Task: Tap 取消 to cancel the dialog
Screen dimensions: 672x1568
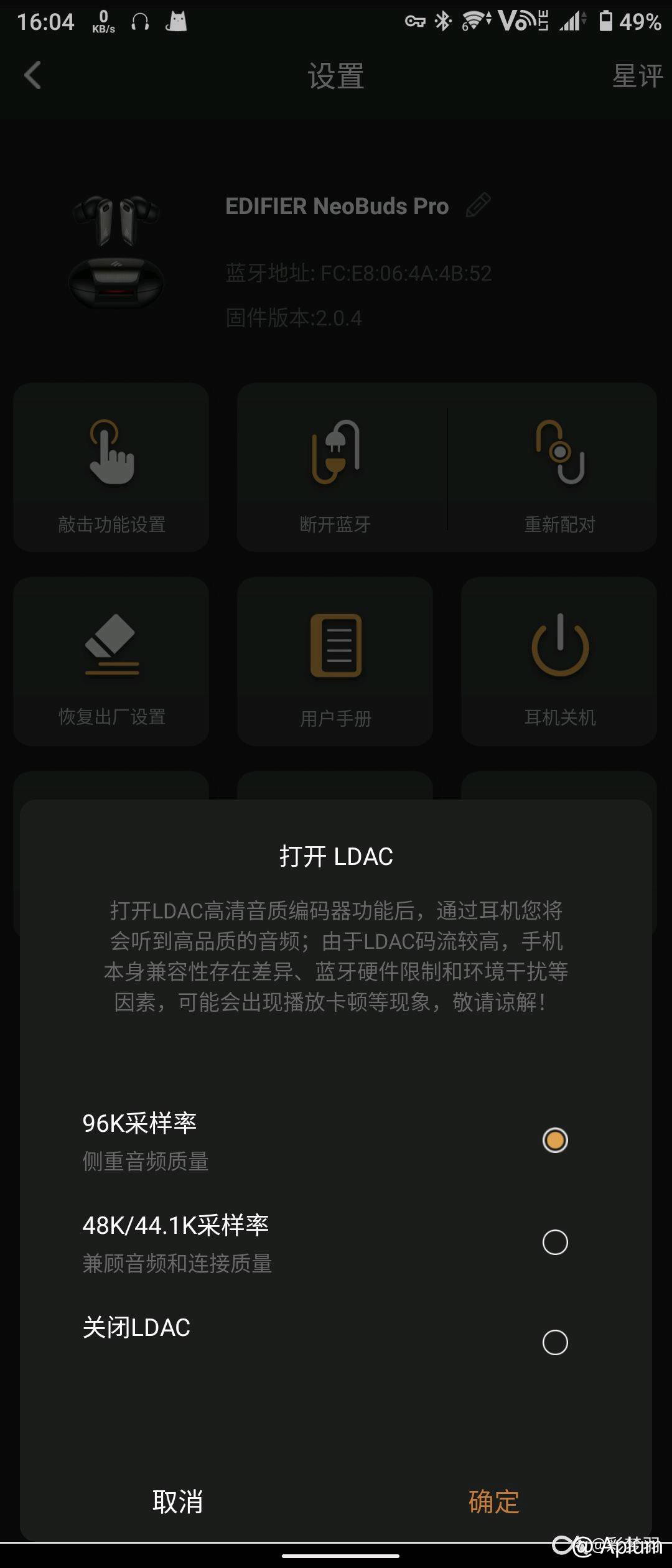Action: (178, 1501)
